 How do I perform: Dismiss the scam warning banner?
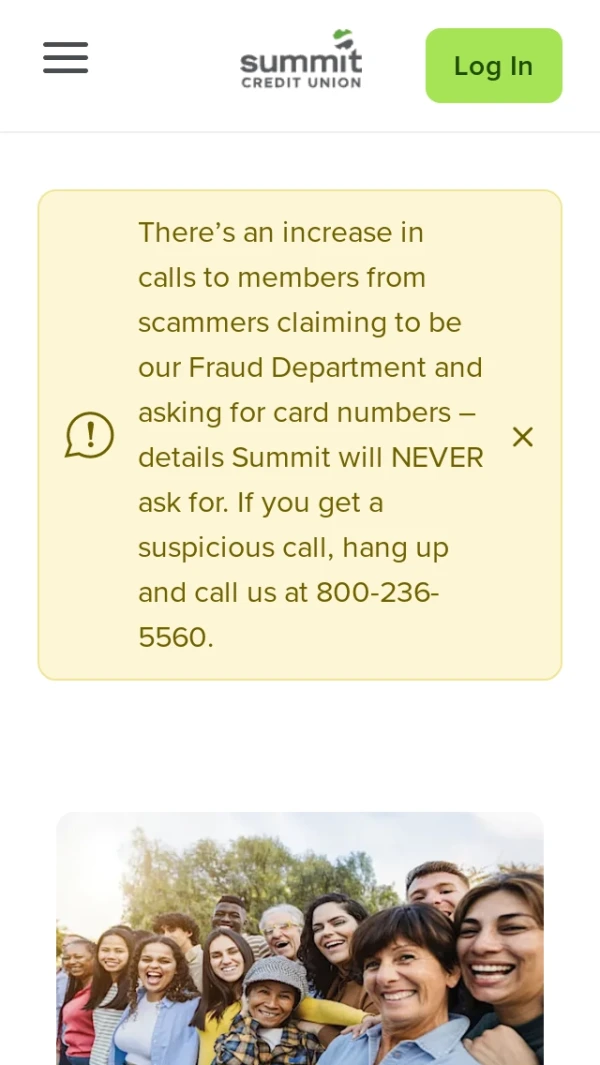point(522,437)
